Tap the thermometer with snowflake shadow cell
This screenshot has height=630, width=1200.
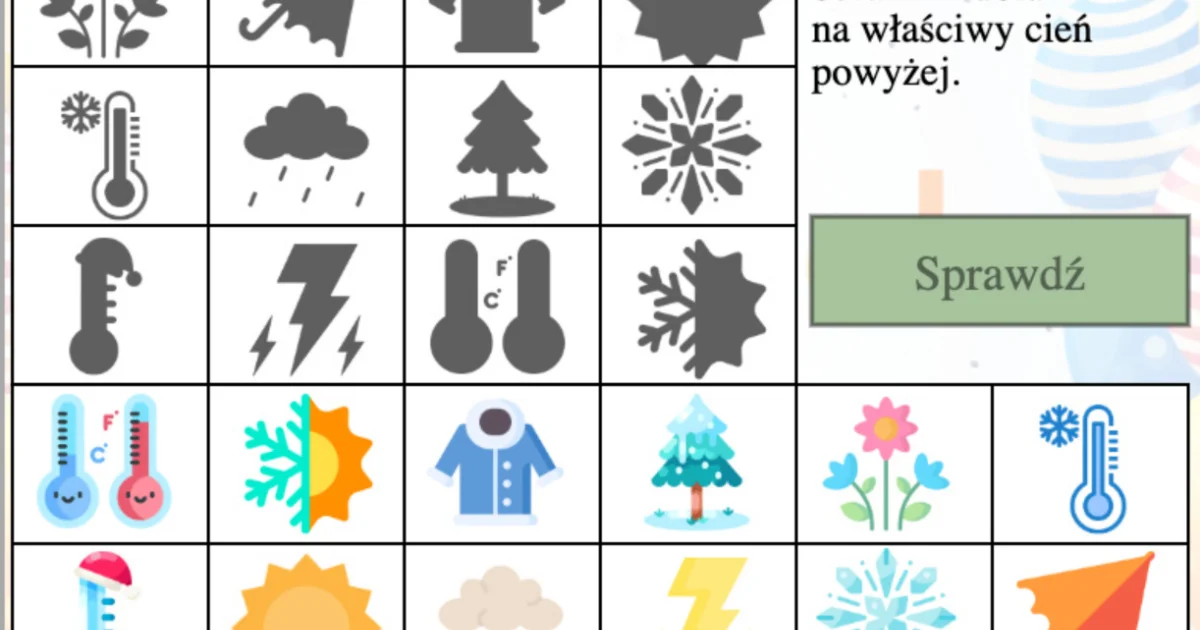(x=110, y=147)
